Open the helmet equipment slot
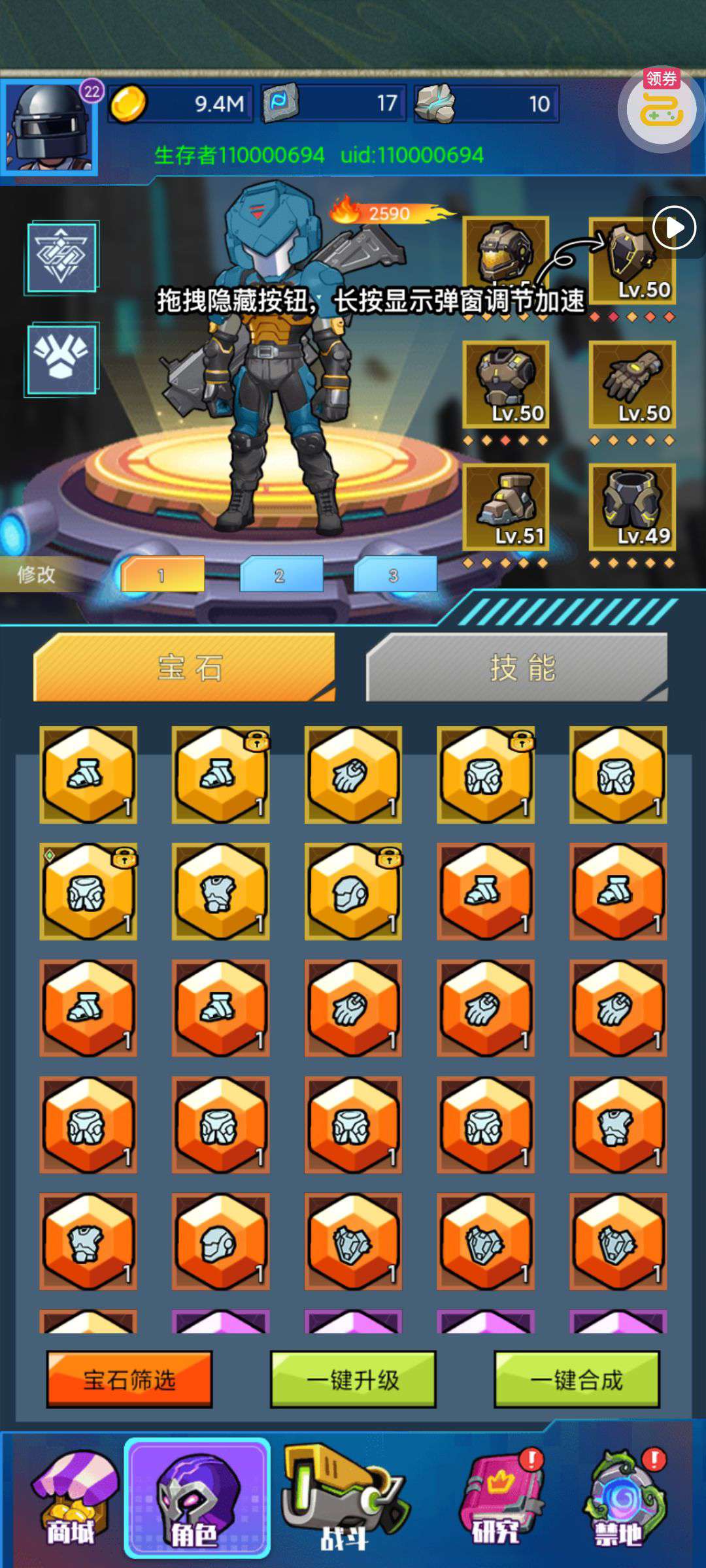The width and height of the screenshot is (706, 1568). coord(506,255)
